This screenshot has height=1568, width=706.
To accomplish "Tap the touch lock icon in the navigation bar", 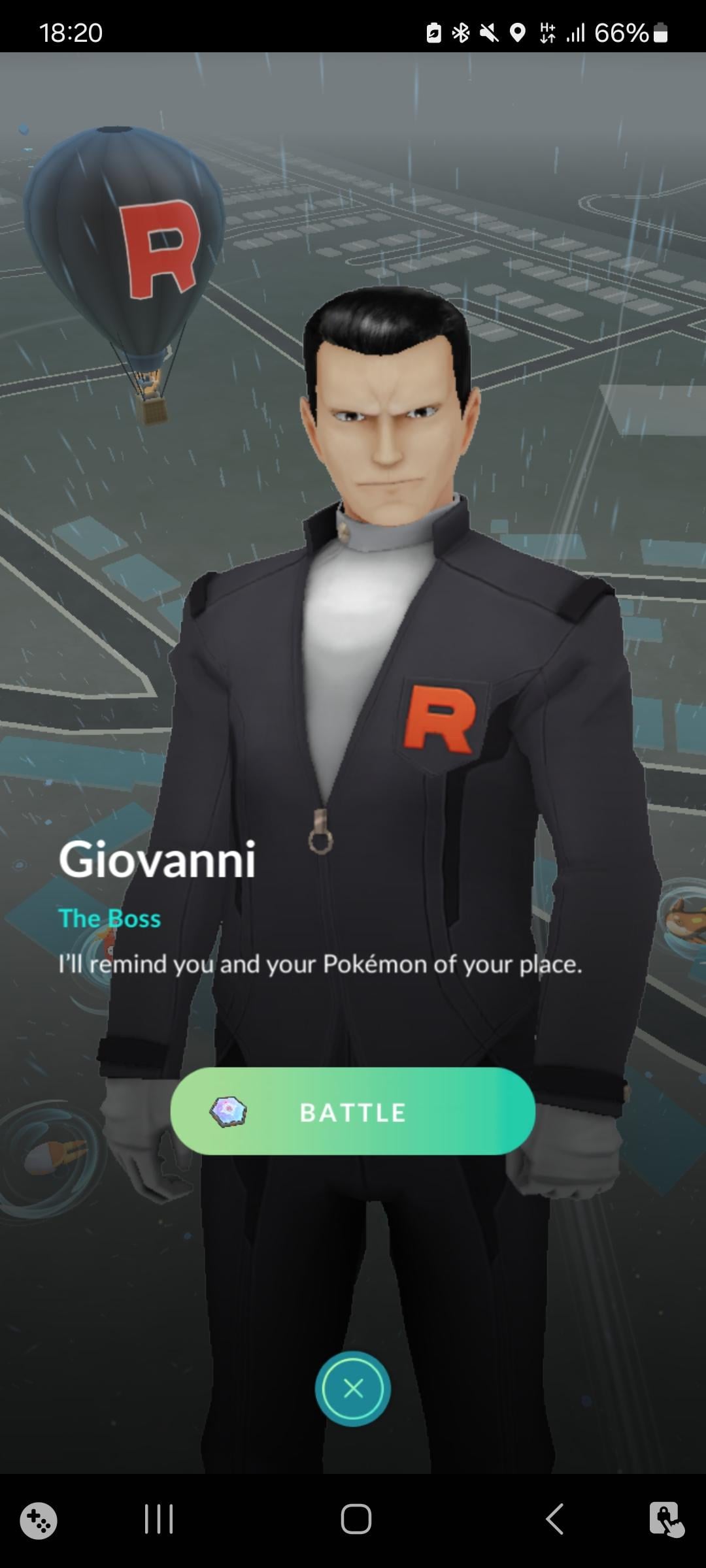I will pyautogui.click(x=665, y=1519).
